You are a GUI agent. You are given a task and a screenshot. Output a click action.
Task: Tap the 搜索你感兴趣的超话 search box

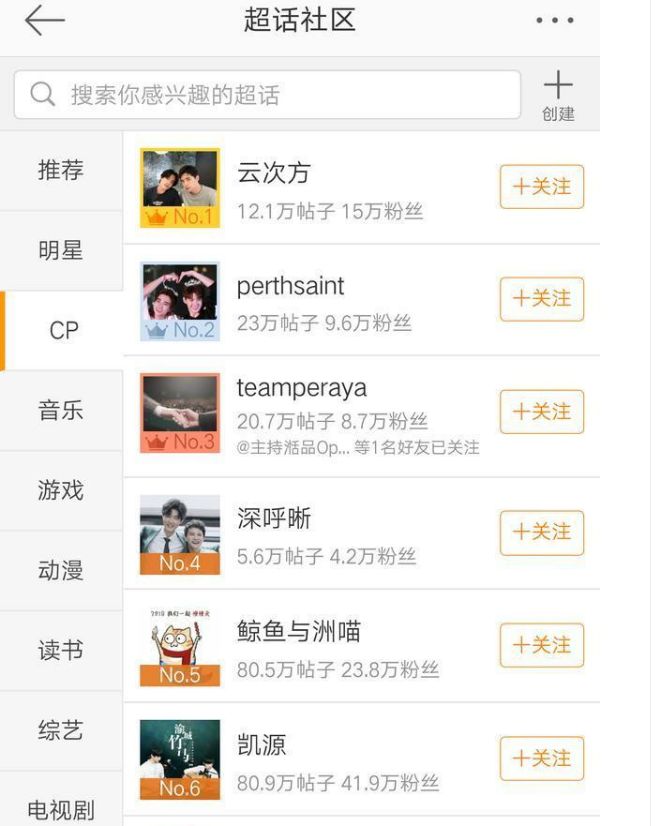click(x=267, y=95)
